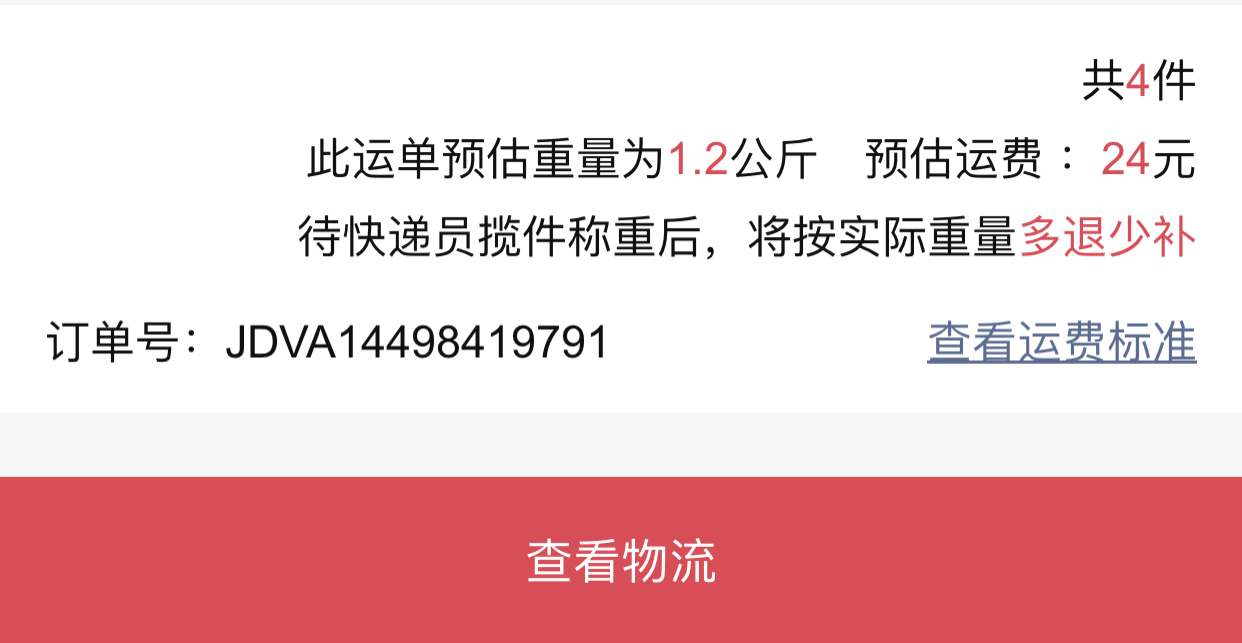Tap the 查看物流 button

[x=621, y=561]
